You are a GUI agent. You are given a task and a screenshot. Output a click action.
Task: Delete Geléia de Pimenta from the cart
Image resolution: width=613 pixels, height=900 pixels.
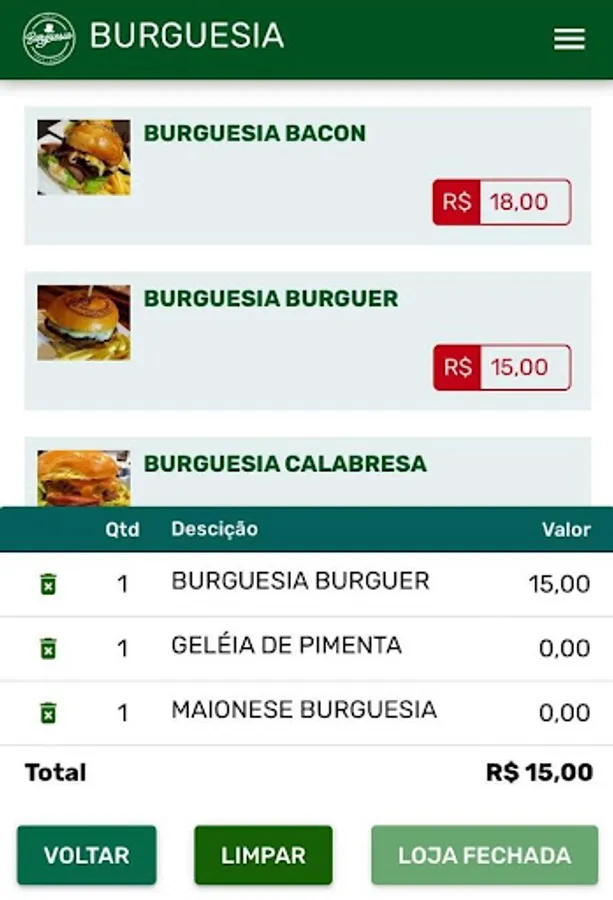(47, 648)
